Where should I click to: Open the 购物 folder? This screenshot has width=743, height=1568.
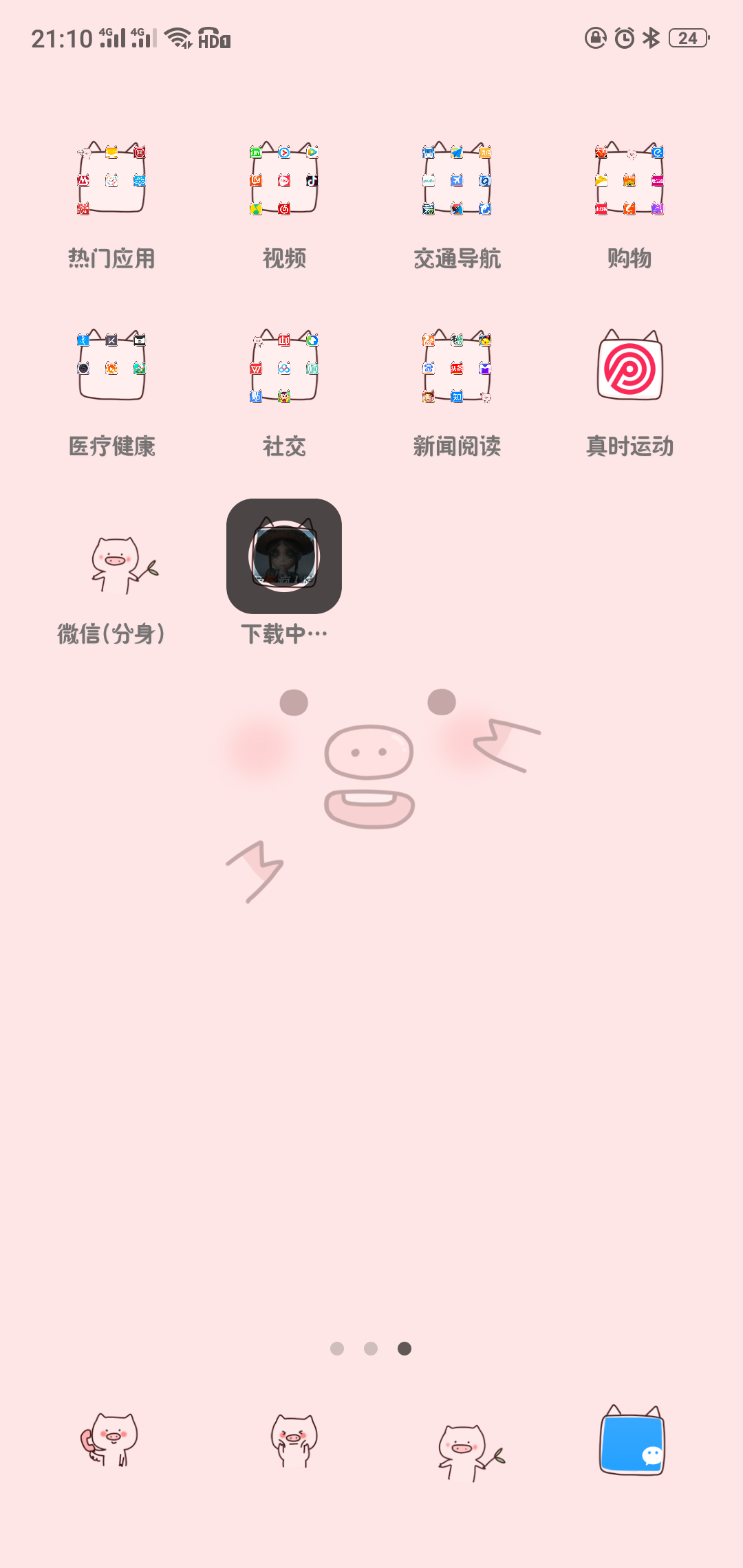pos(629,180)
